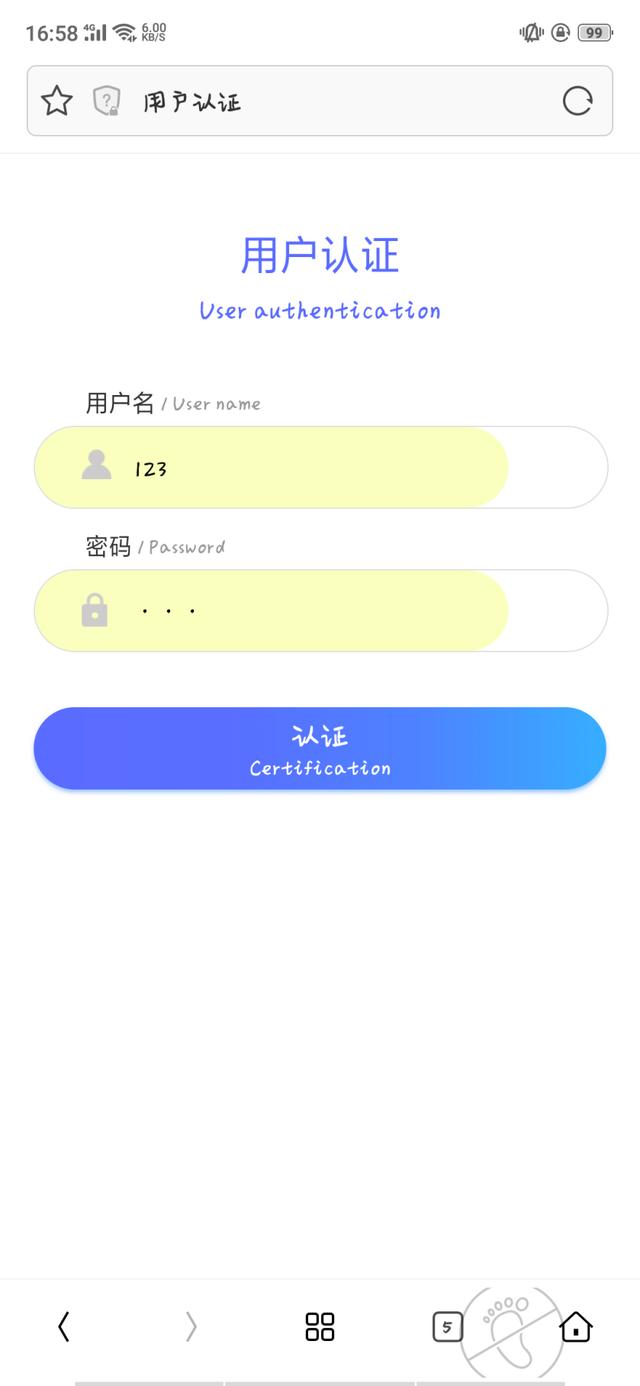
Task: Go back to the previous page
Action: [x=64, y=1327]
